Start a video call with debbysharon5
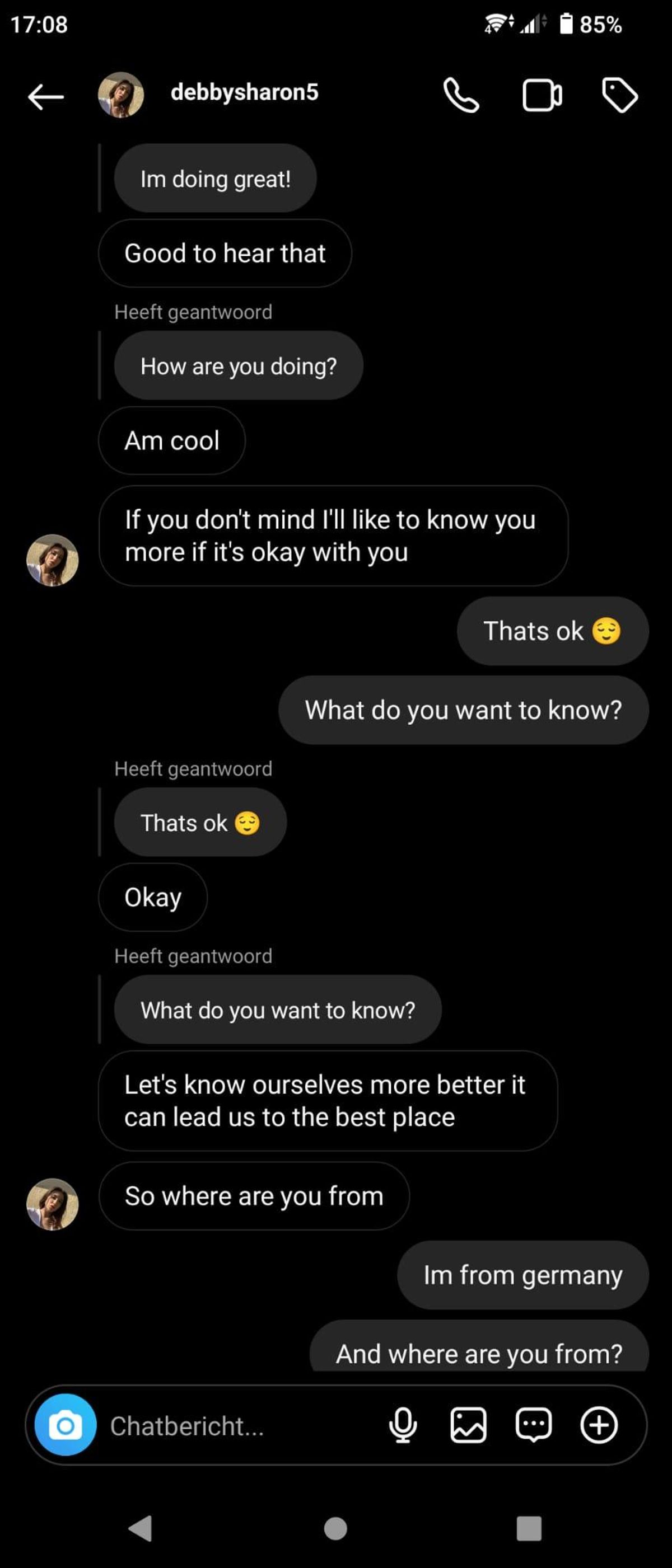Screen dimensions: 672x1568 (x=542, y=96)
